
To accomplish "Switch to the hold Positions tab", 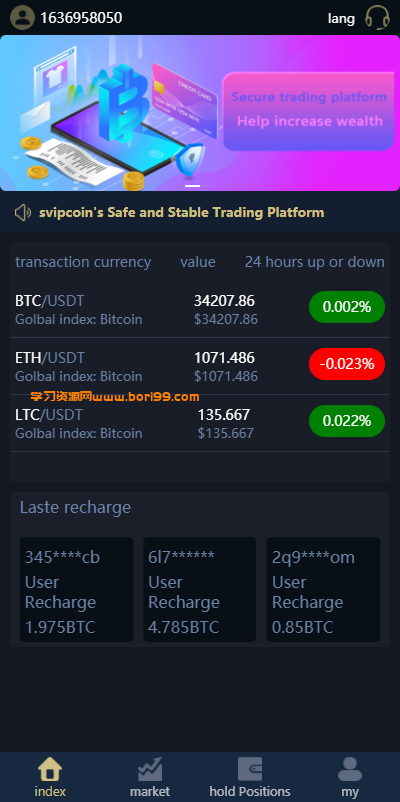I will point(250,777).
